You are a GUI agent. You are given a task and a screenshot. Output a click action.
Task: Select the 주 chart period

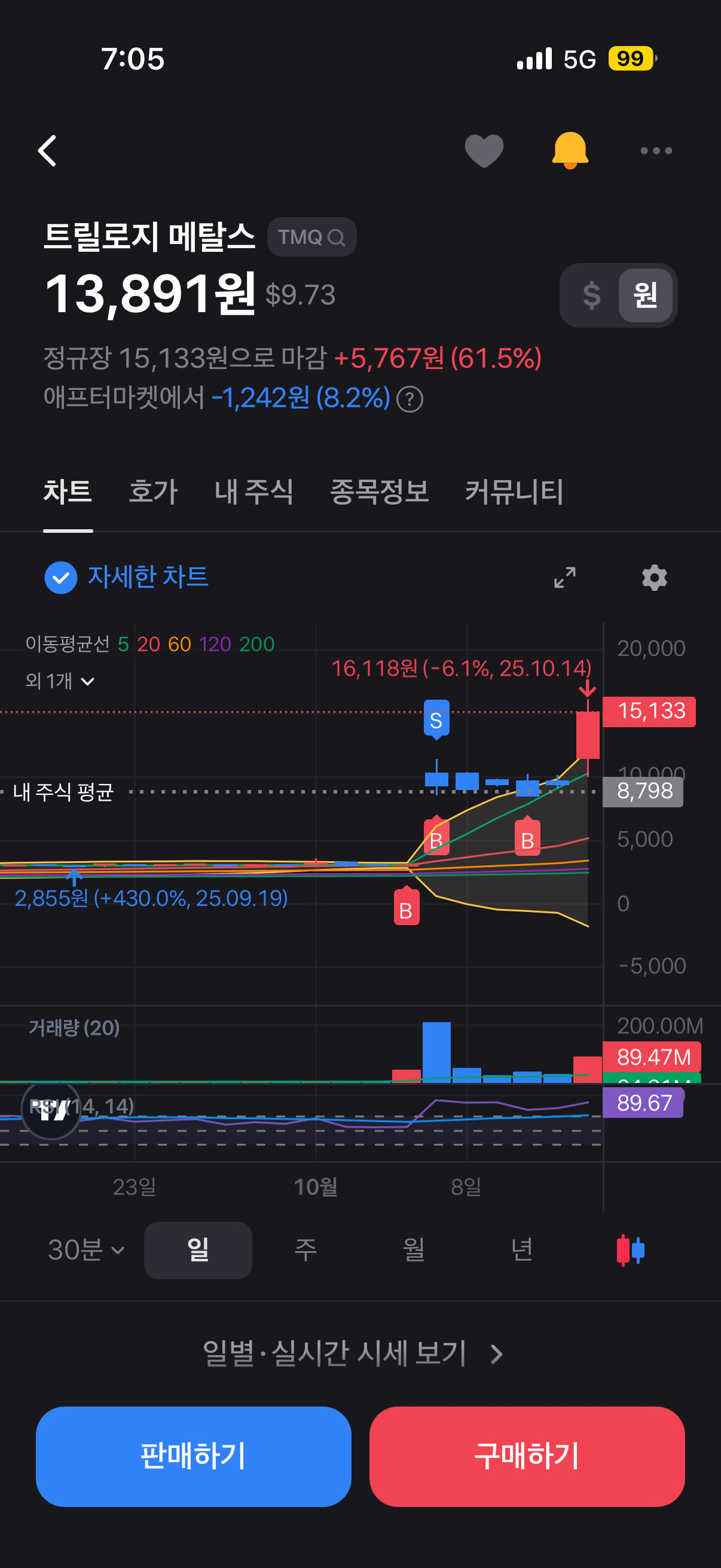pyautogui.click(x=305, y=1250)
